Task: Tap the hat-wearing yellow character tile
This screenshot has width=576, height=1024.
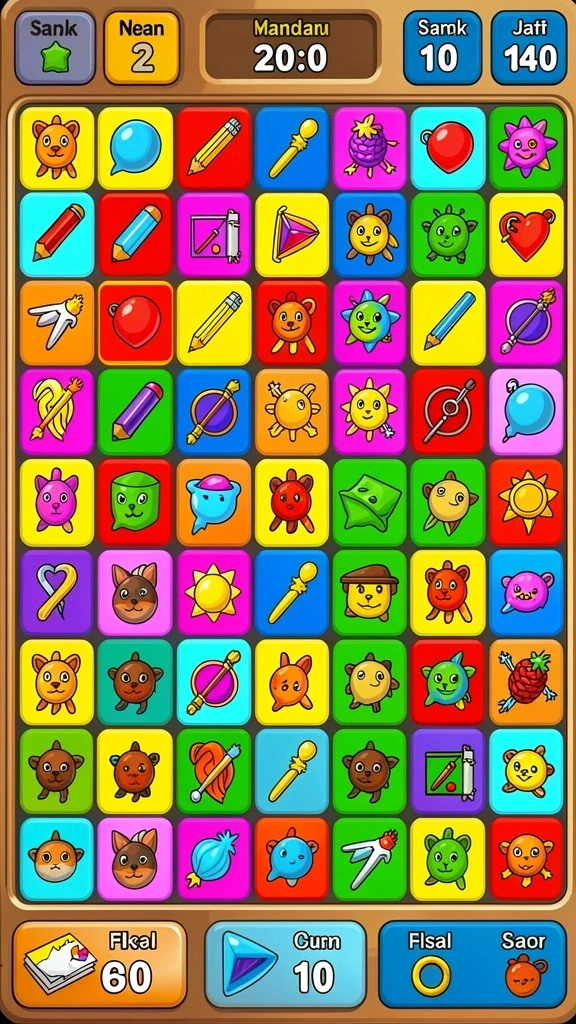Action: click(370, 592)
